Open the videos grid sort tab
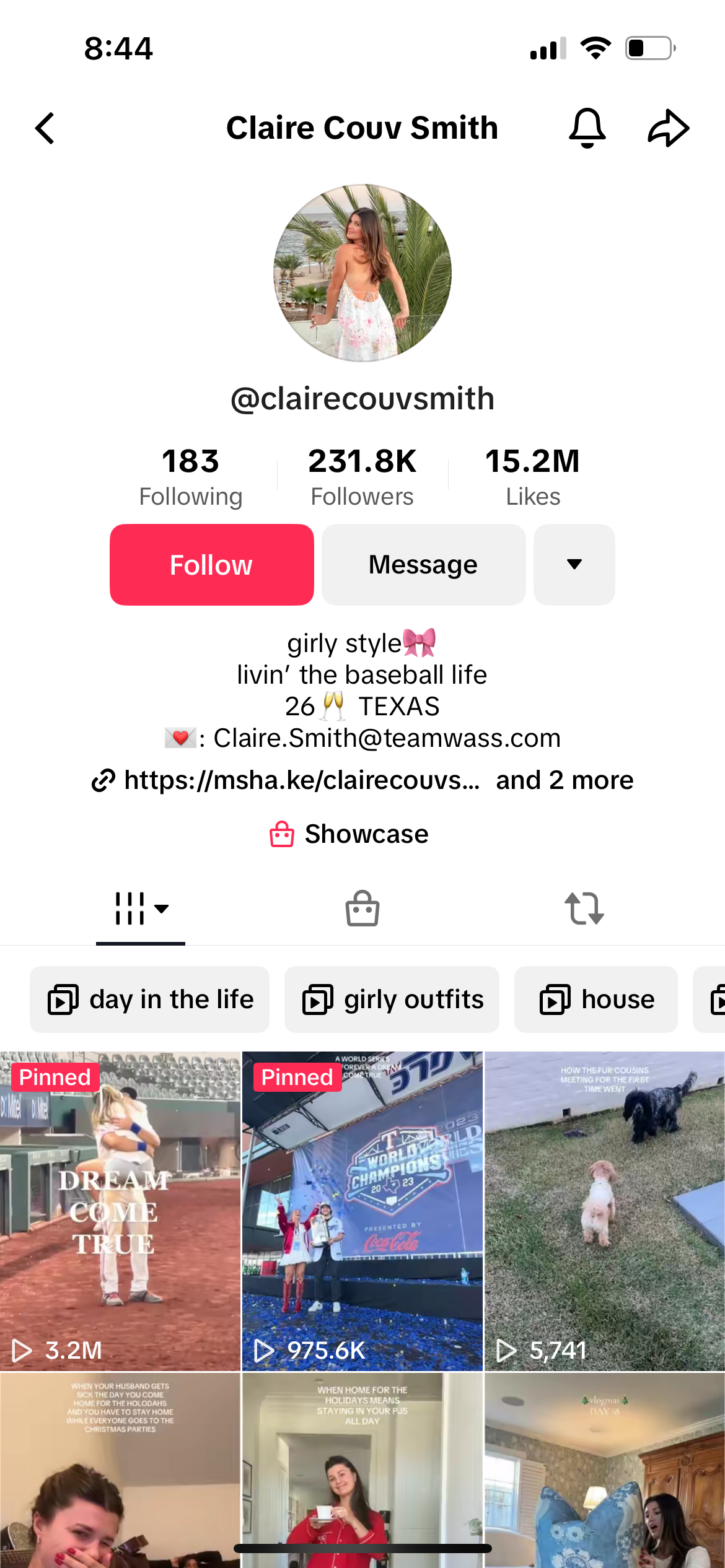The height and width of the screenshot is (1568, 725). pos(141,909)
